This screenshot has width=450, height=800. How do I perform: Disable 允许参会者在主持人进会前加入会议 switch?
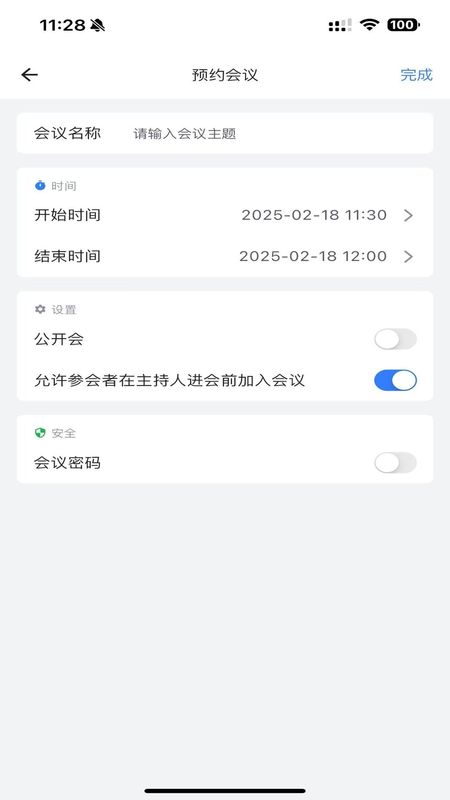tap(395, 381)
